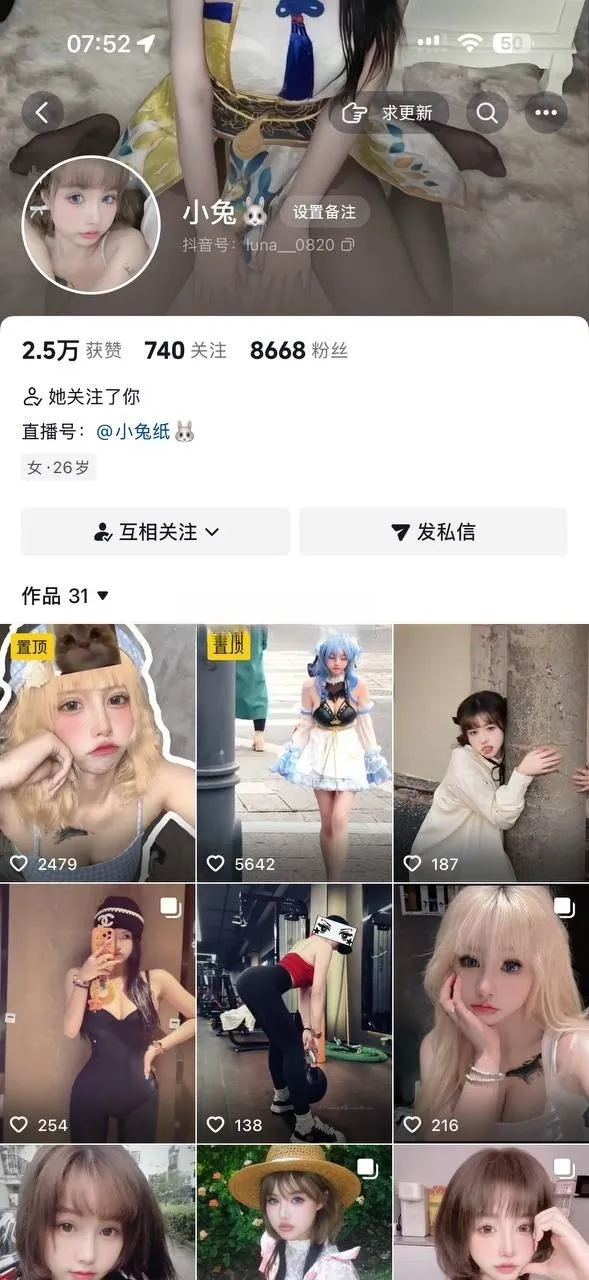The width and height of the screenshot is (589, 1280).
Task: Tap 发私信 to send a message
Action: tap(433, 532)
